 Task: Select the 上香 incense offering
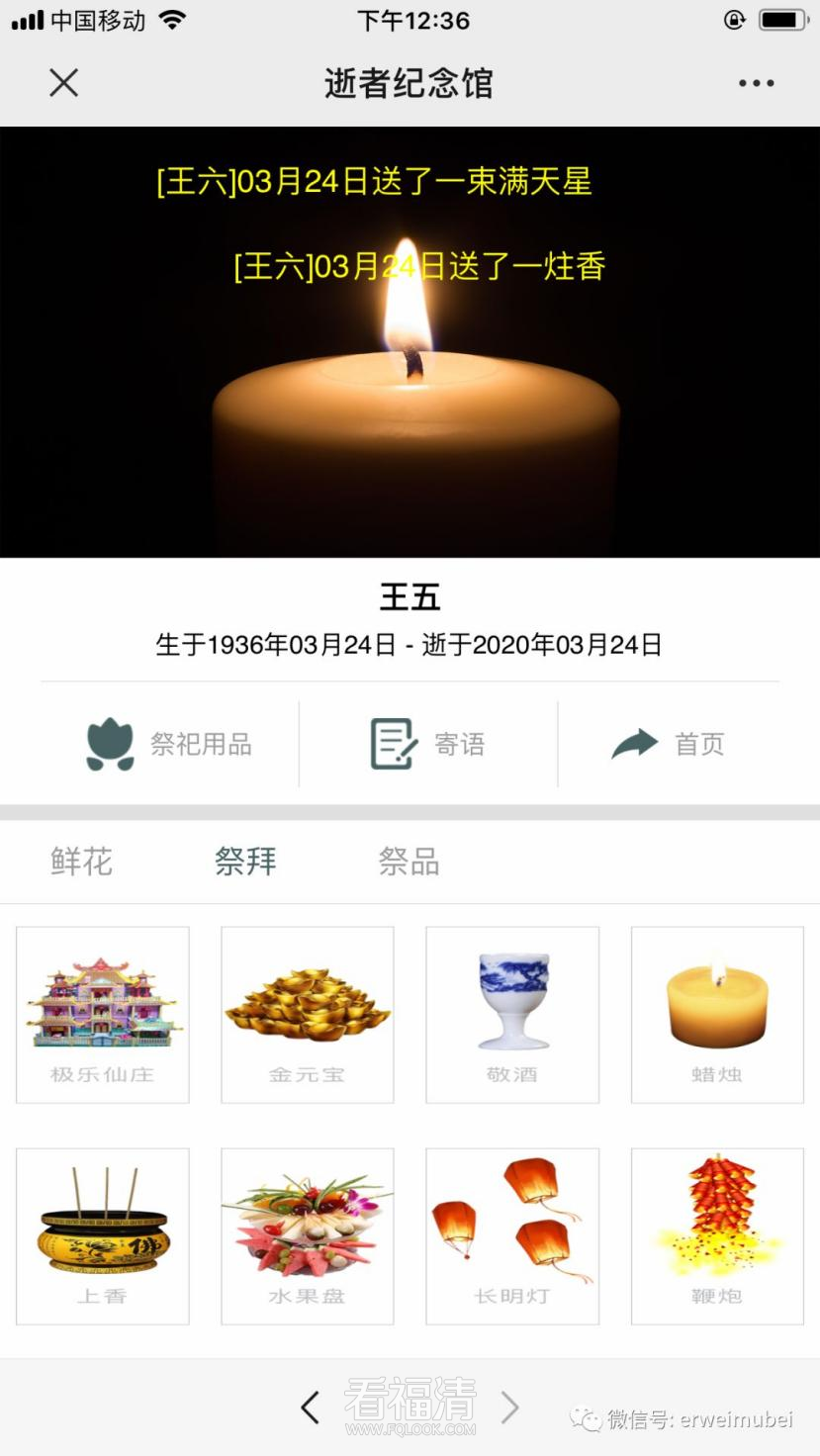click(102, 1235)
